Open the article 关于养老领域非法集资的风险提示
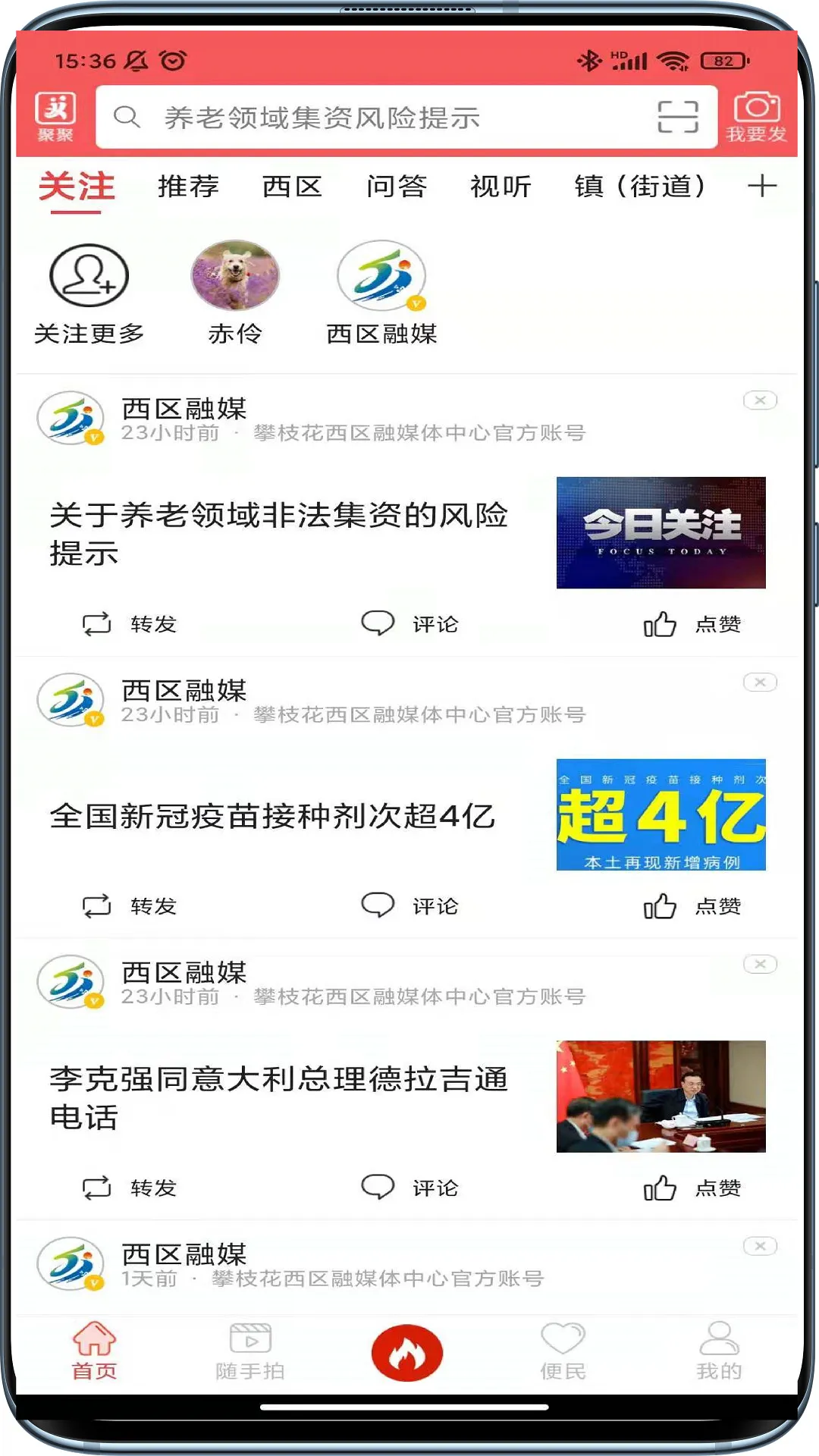This screenshot has width=819, height=1456. pos(278,533)
